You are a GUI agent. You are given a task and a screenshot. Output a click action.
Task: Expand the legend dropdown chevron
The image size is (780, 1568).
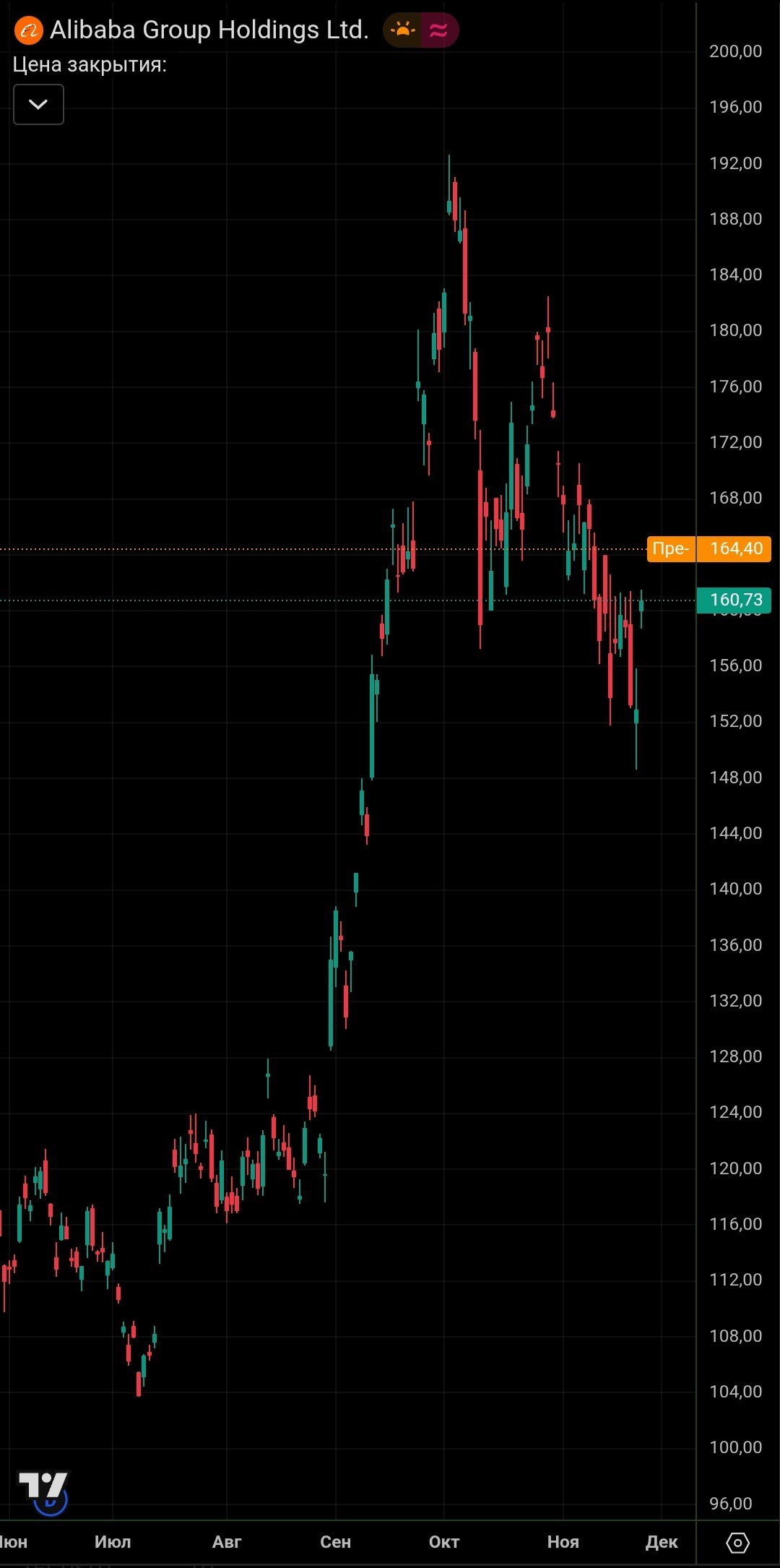pos(38,104)
